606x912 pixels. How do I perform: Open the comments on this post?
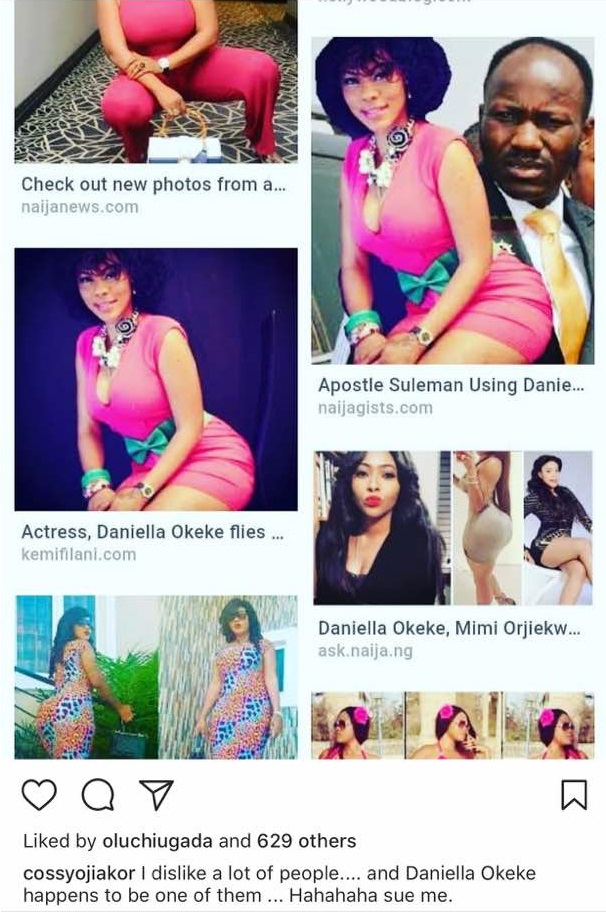click(x=97, y=795)
